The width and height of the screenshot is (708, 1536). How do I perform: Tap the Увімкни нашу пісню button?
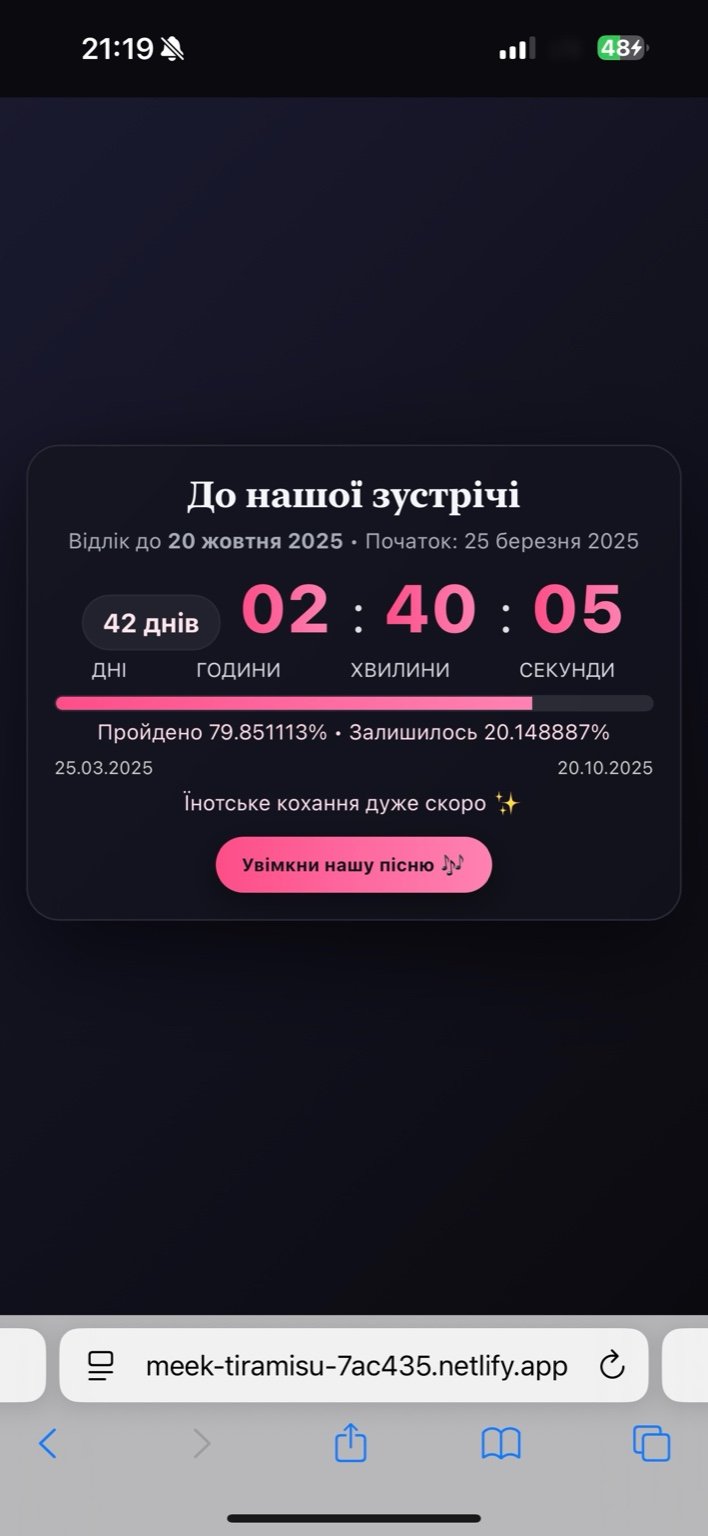coord(353,865)
